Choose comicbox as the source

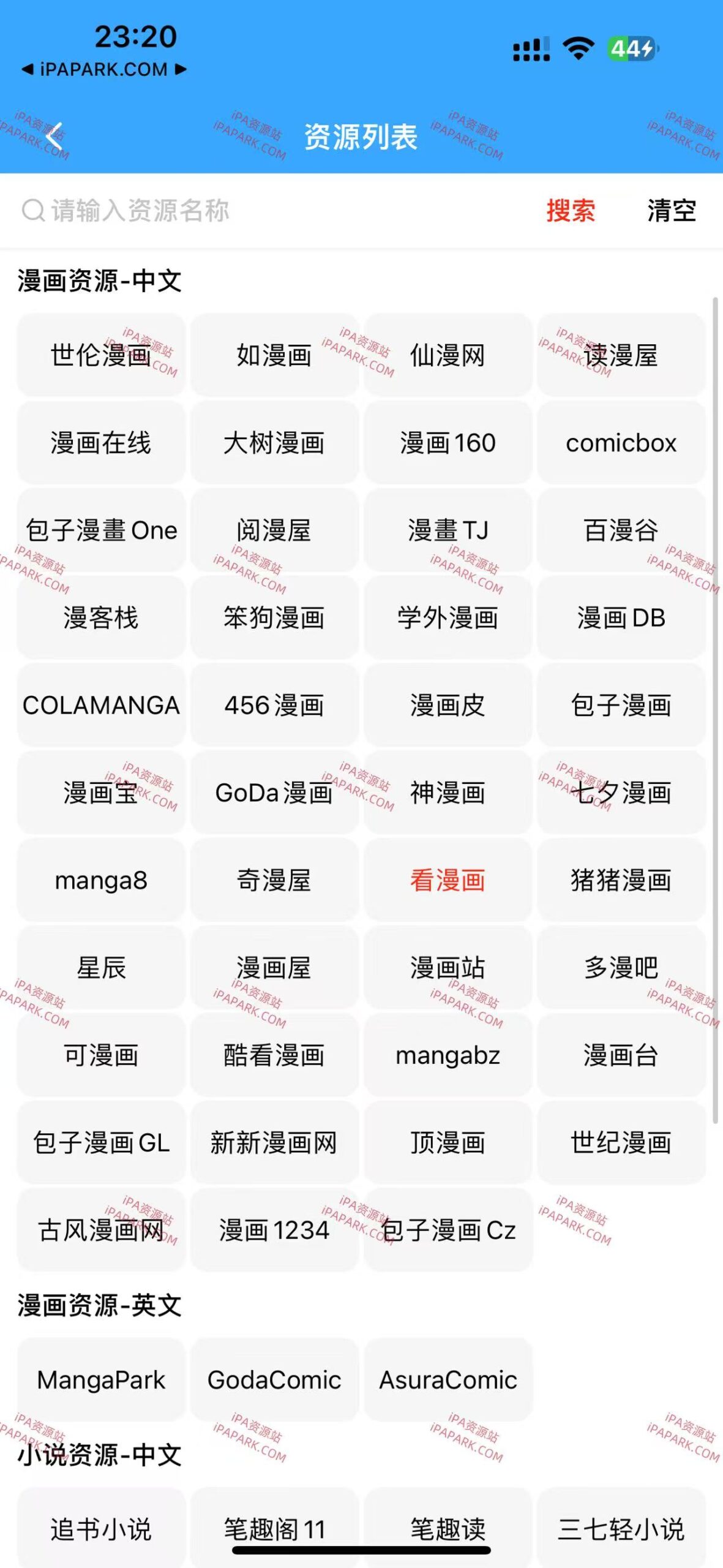(x=621, y=443)
